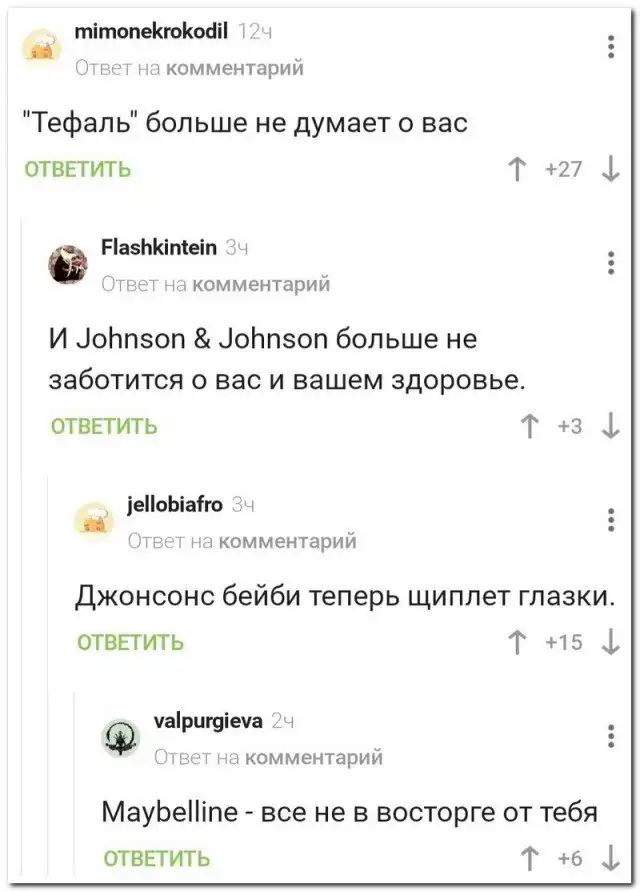Downvote Flashkintein's comment

609,427
